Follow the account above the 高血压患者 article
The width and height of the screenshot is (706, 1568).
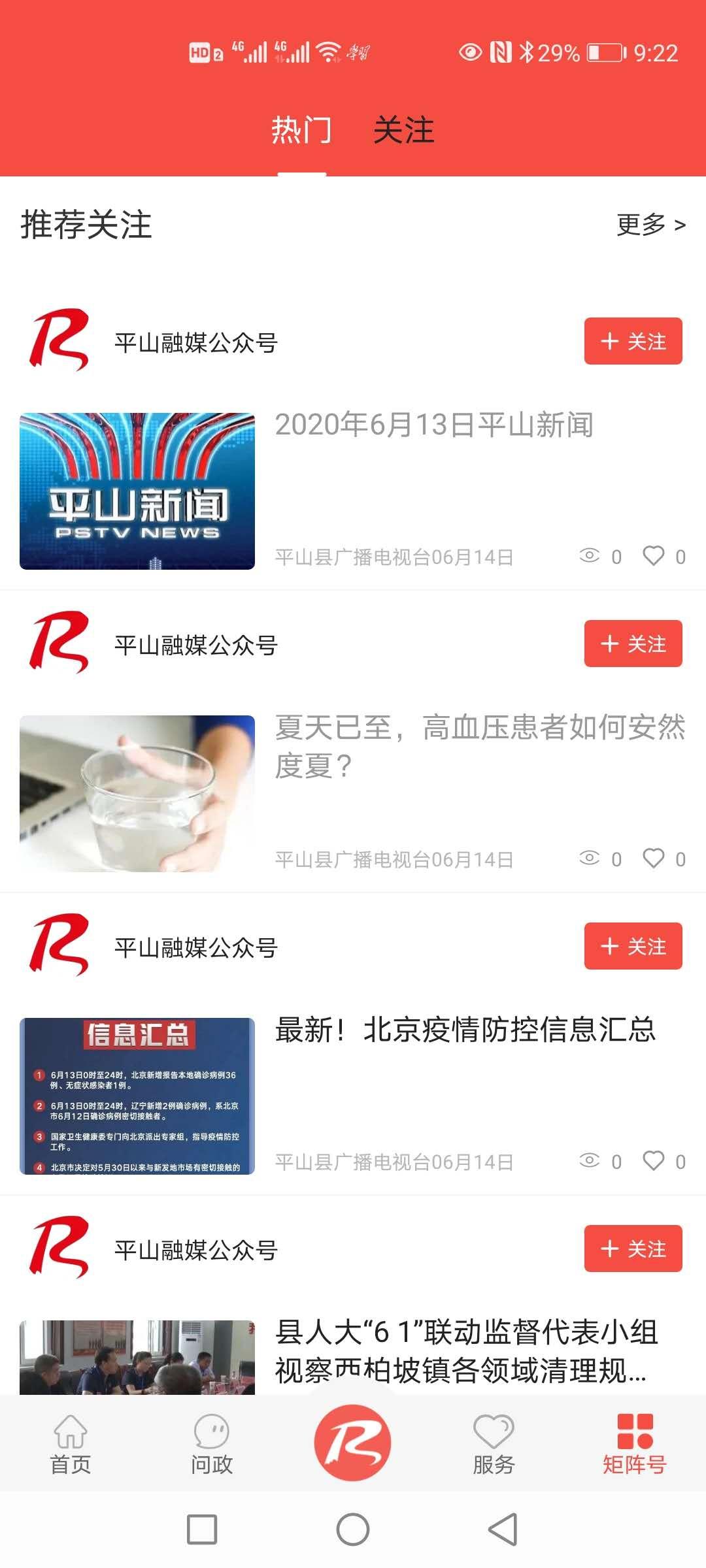coord(633,644)
